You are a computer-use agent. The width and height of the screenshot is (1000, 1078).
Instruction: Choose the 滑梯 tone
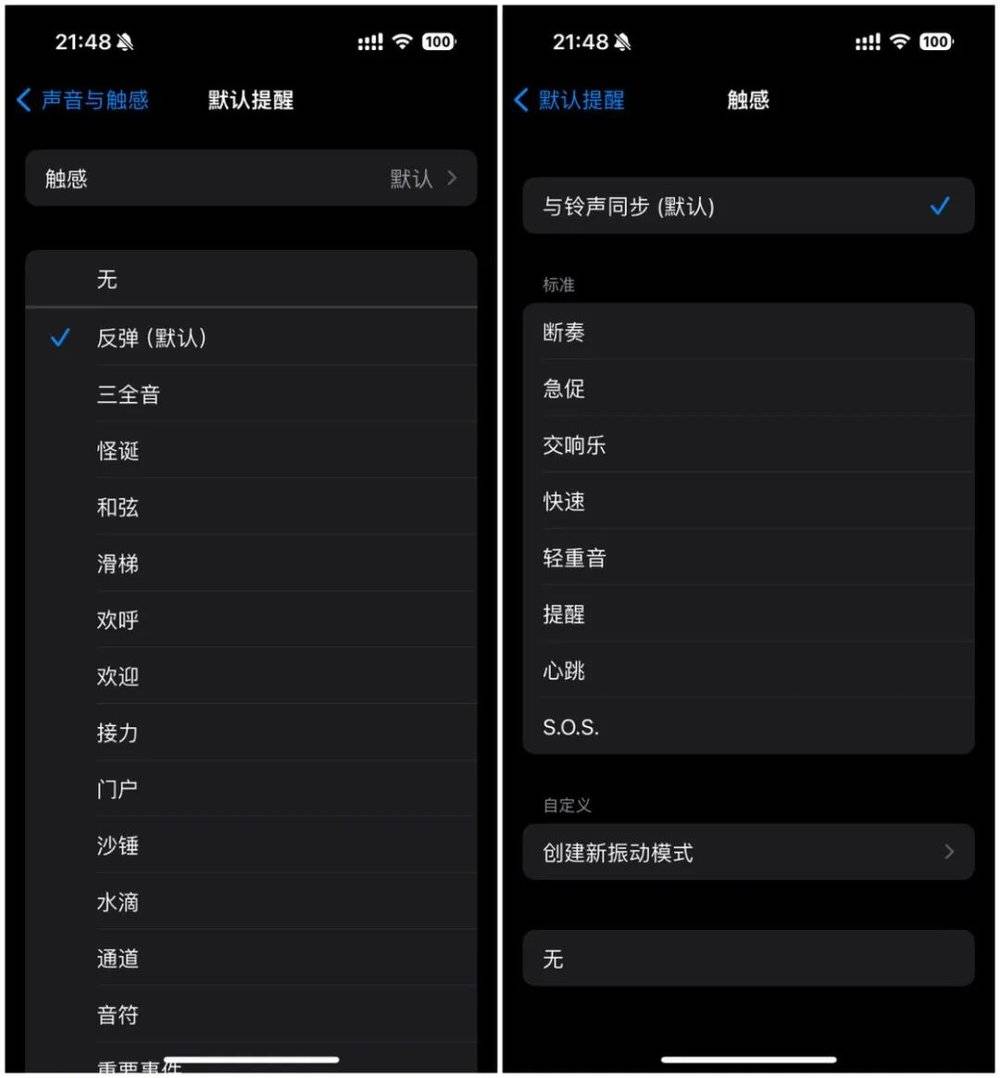pyautogui.click(x=250, y=564)
